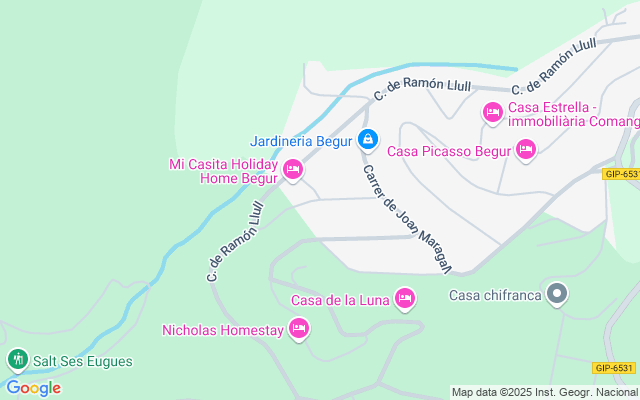Open the Jardineria Begur shop marker
Viewport: 640px width, 400px height.
point(368,140)
